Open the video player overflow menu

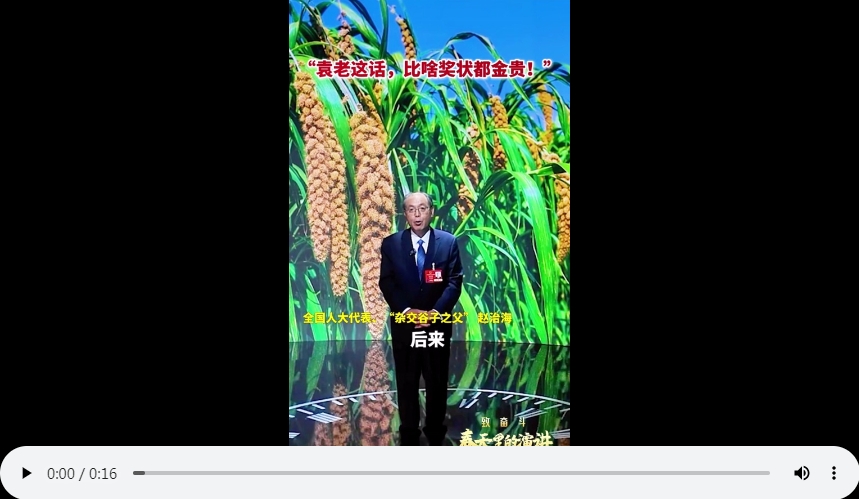833,473
